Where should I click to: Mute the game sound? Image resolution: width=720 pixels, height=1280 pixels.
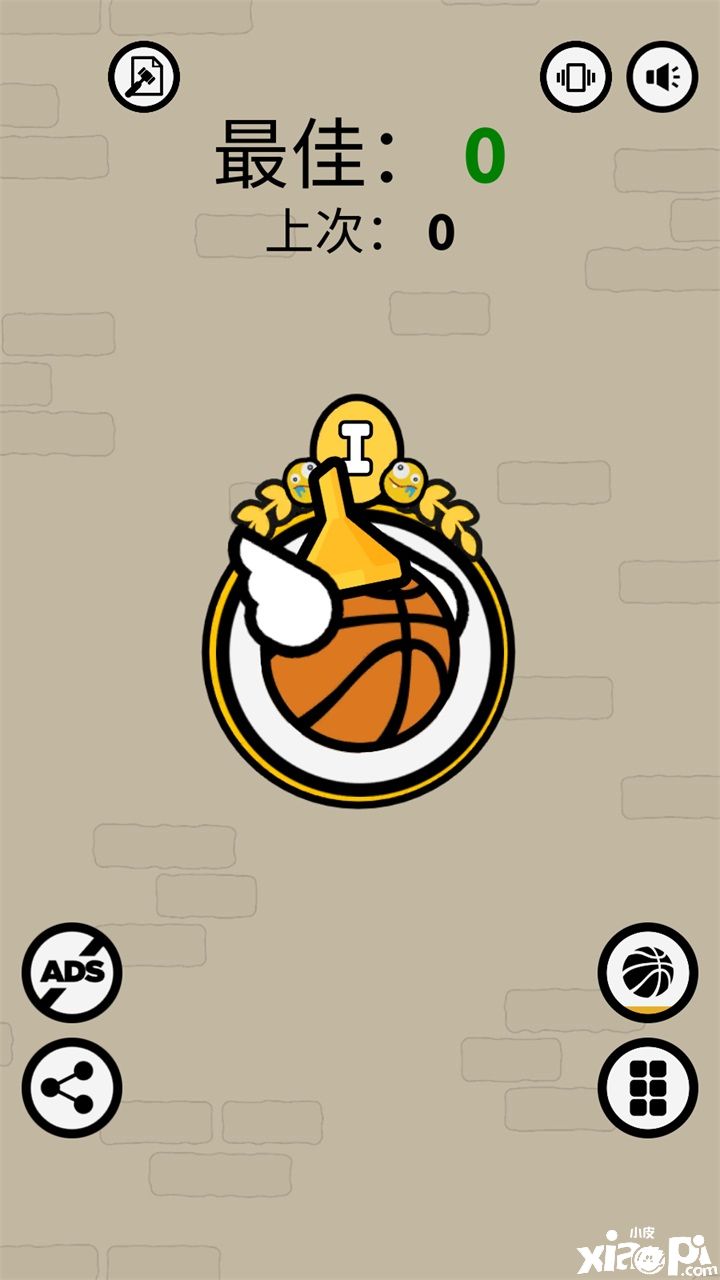coord(662,76)
